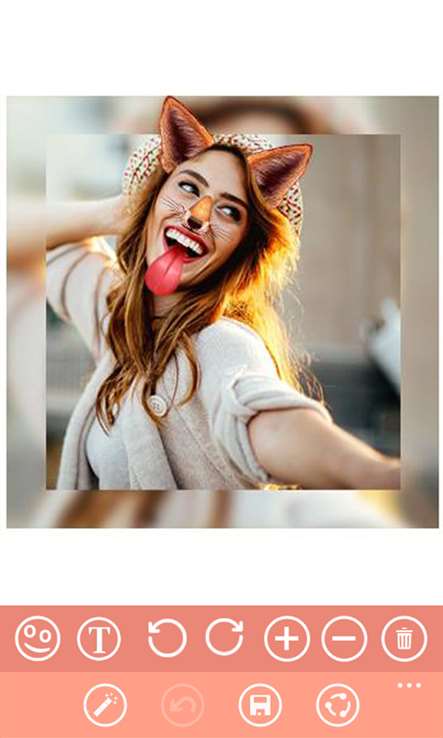Rotate sticker counterclockwise
Viewport: 443px width, 738px height.
click(167, 638)
